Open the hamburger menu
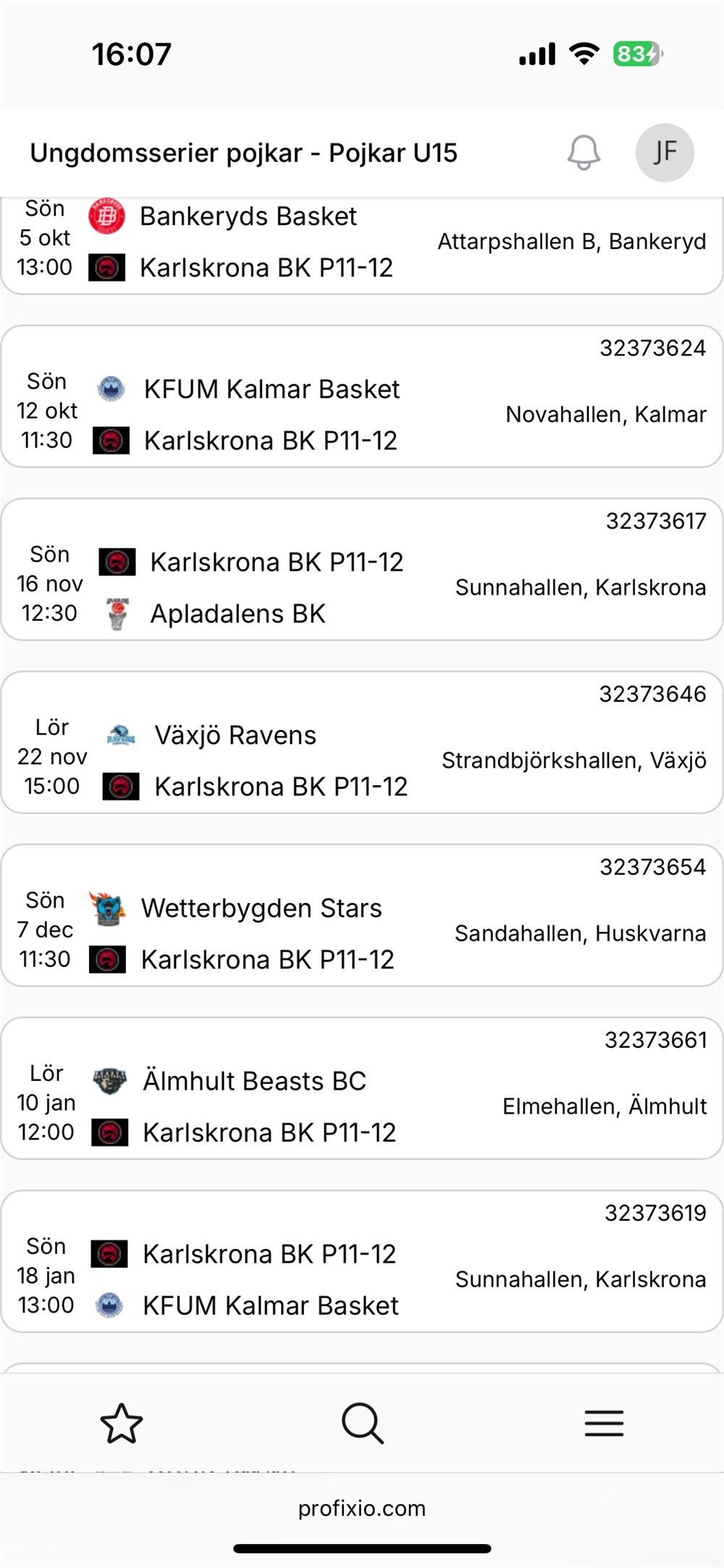The height and width of the screenshot is (1568, 724). (x=604, y=1423)
